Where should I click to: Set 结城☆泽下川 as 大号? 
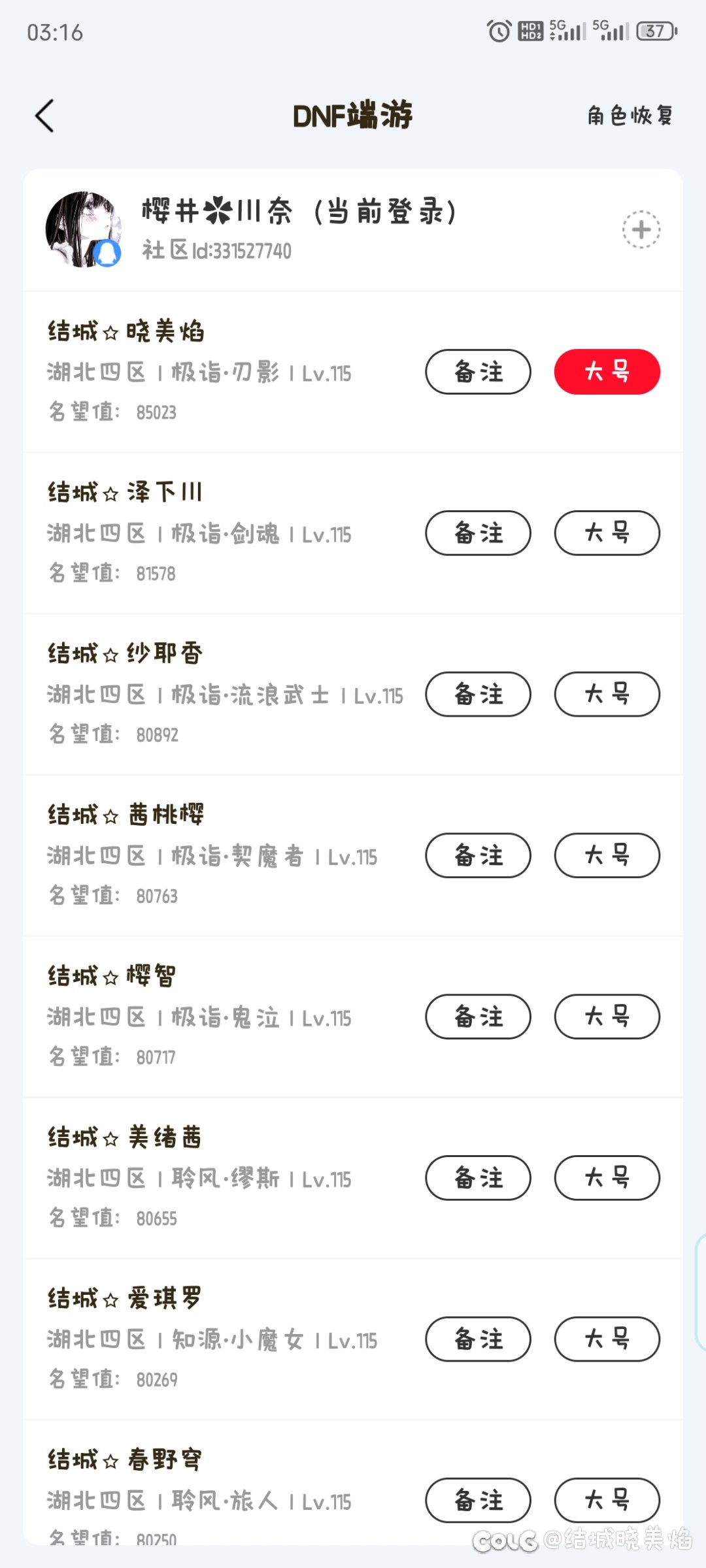(x=607, y=533)
